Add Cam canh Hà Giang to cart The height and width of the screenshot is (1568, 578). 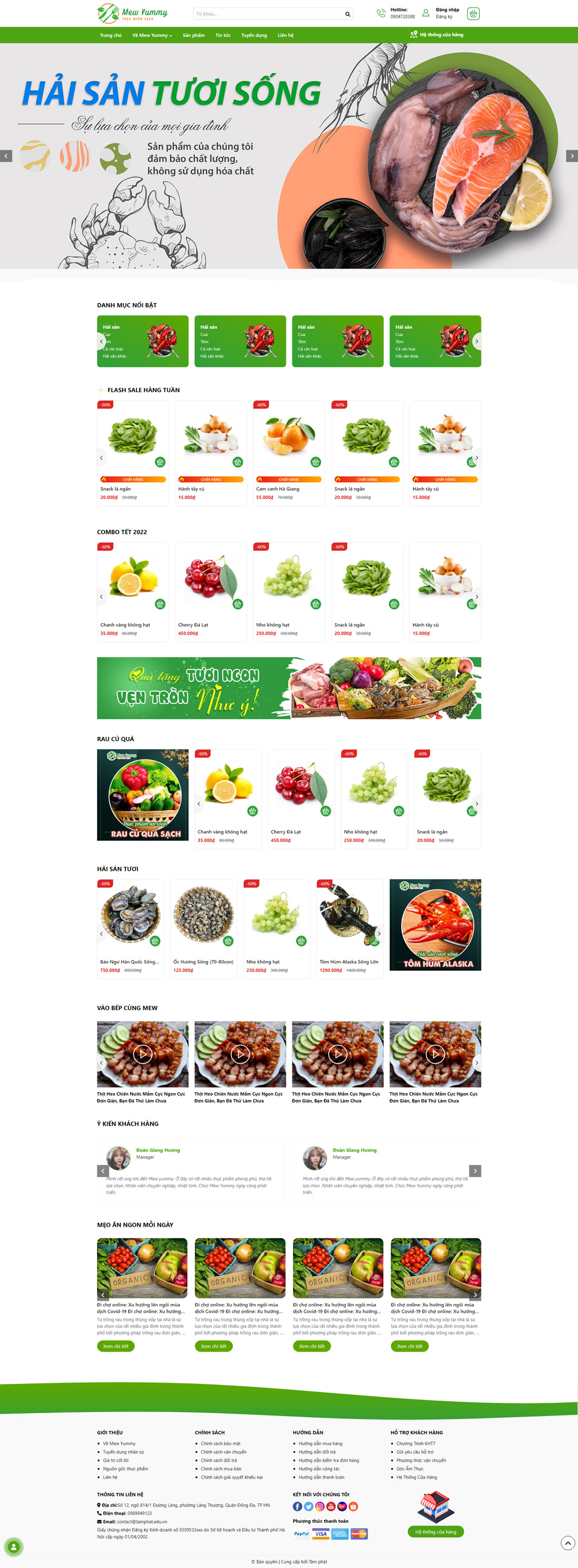click(x=316, y=462)
